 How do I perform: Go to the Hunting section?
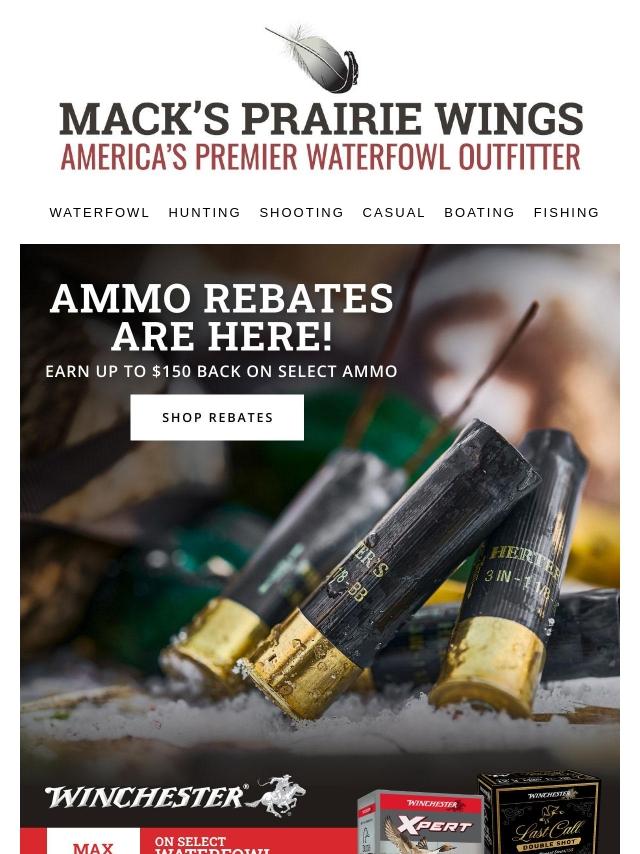pyautogui.click(x=204, y=213)
